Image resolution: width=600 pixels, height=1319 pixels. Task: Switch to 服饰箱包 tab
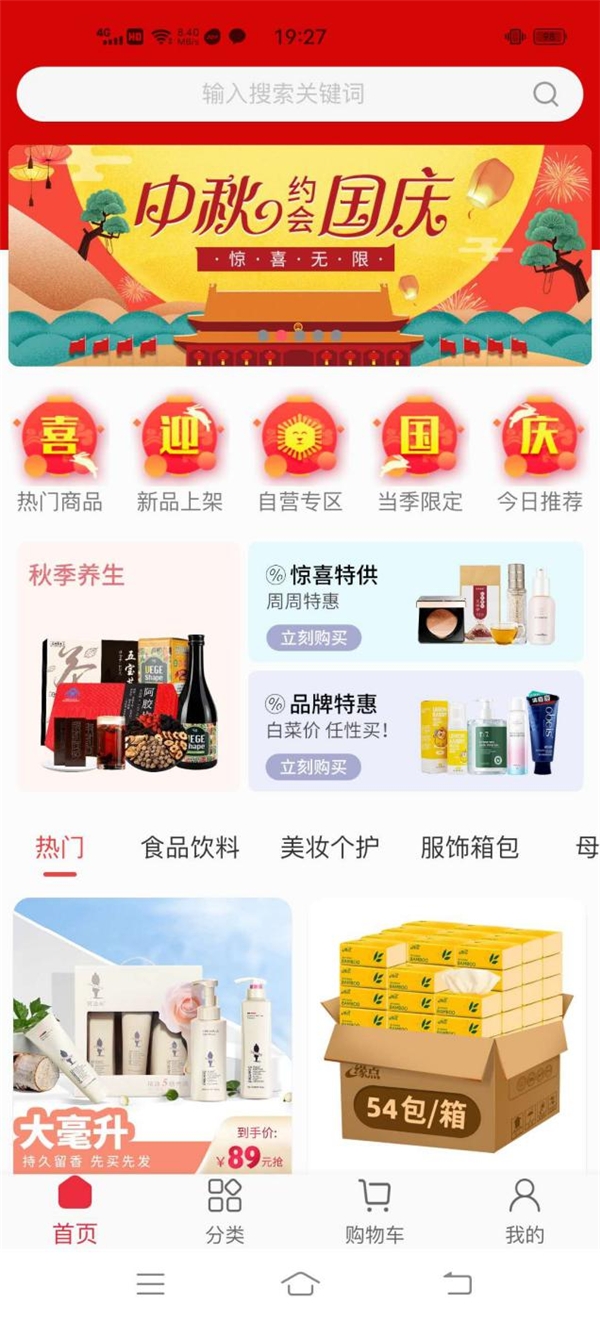coord(469,849)
